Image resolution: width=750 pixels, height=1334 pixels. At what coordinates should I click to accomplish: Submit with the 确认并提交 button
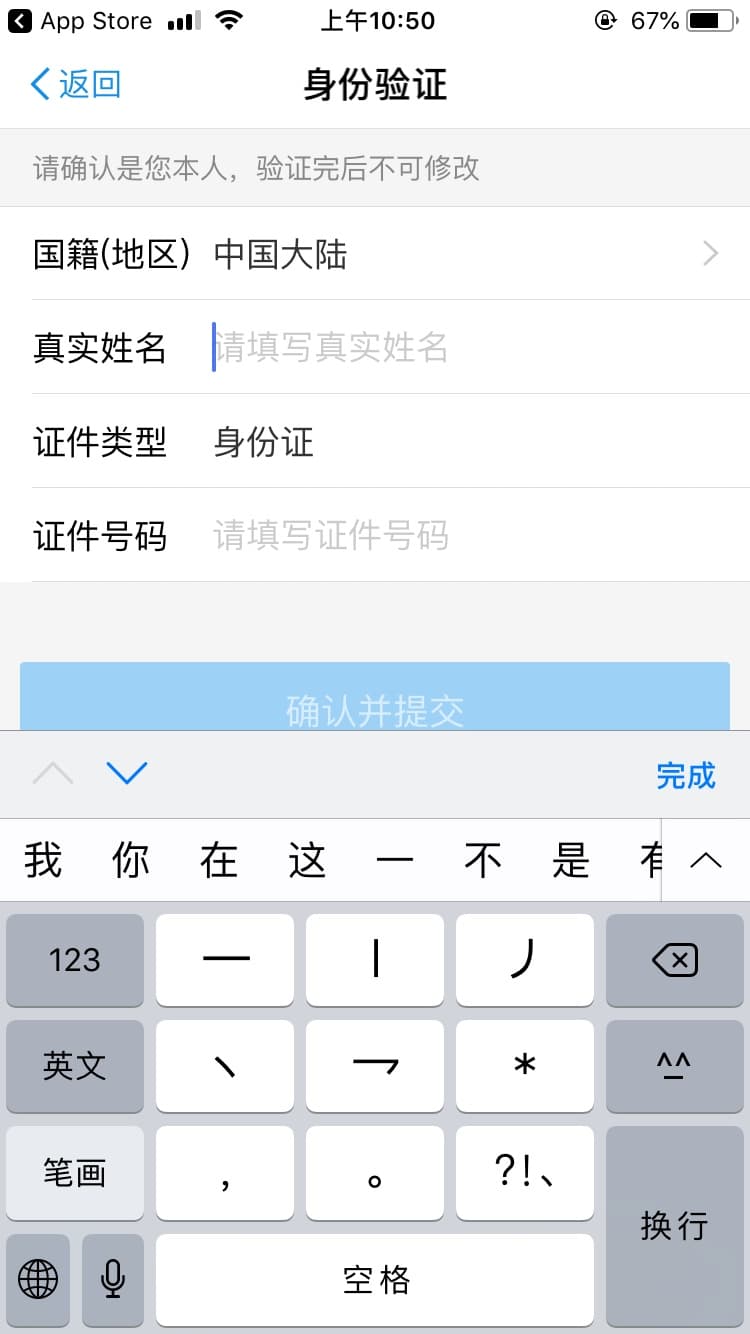[375, 696]
